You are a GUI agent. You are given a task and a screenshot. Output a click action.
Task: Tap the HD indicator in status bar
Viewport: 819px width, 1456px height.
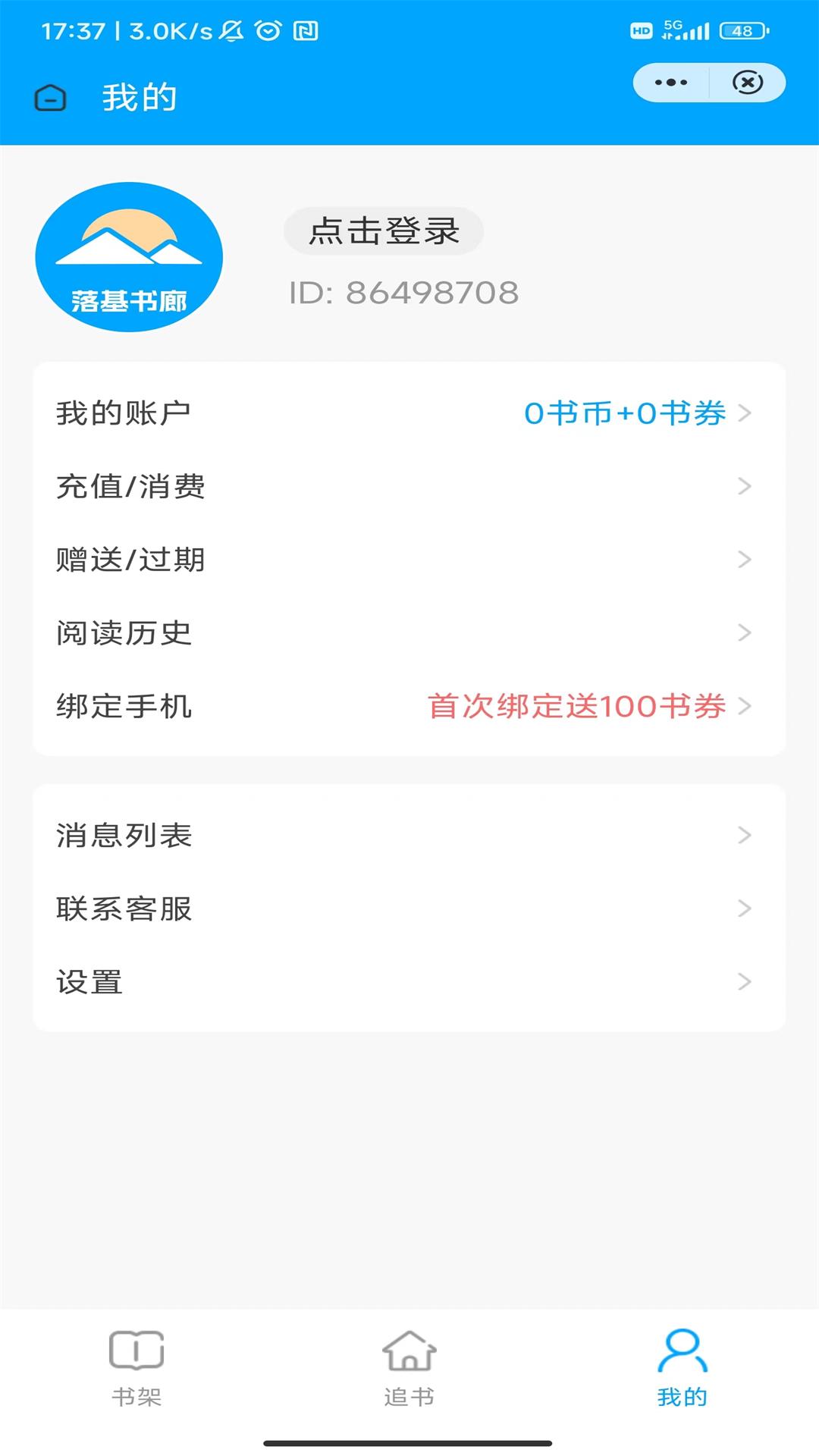641,32
